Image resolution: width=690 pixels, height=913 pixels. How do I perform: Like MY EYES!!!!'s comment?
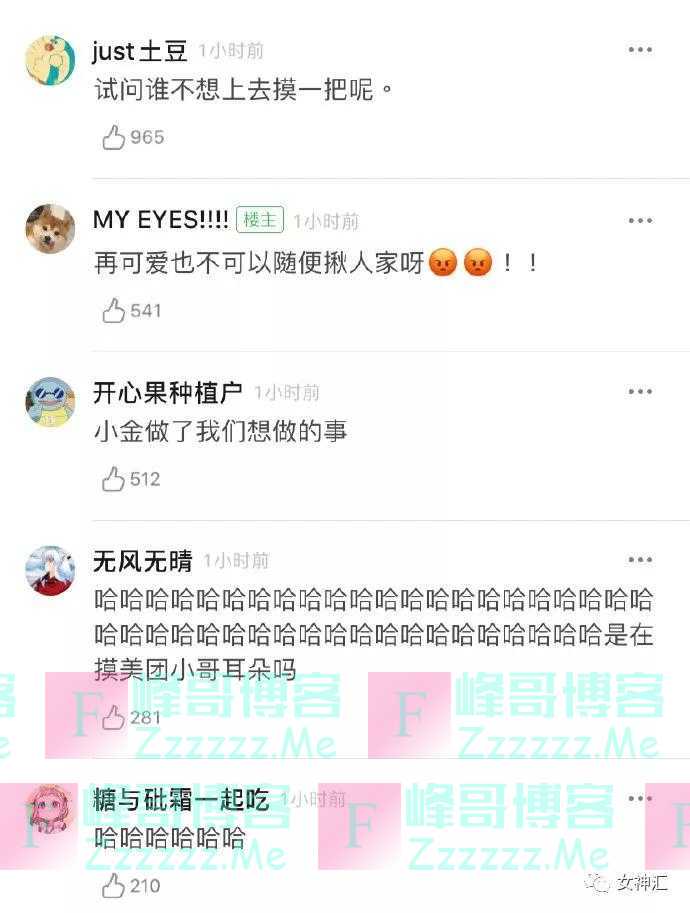(114, 310)
